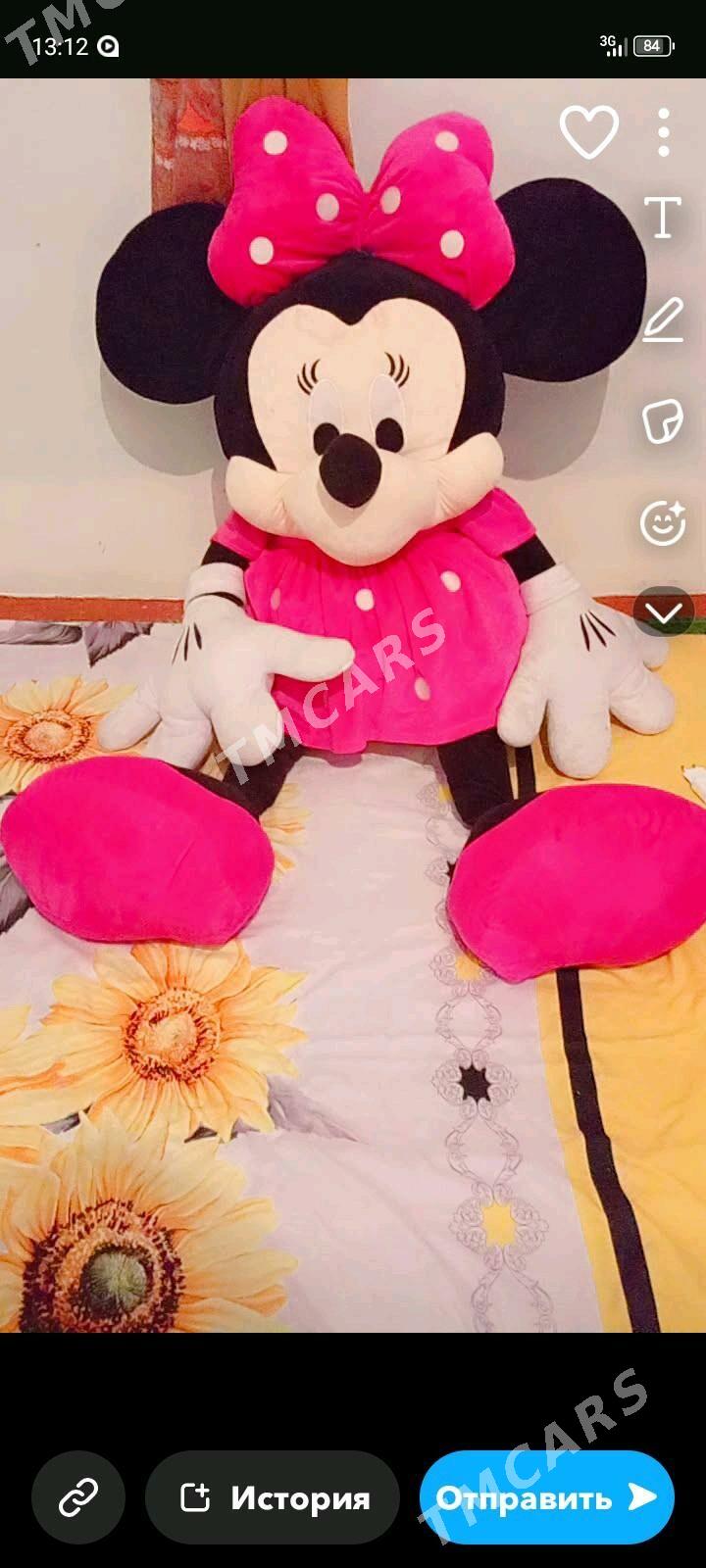Expand more editing tools chevron
The width and height of the screenshot is (706, 1568).
[664, 613]
